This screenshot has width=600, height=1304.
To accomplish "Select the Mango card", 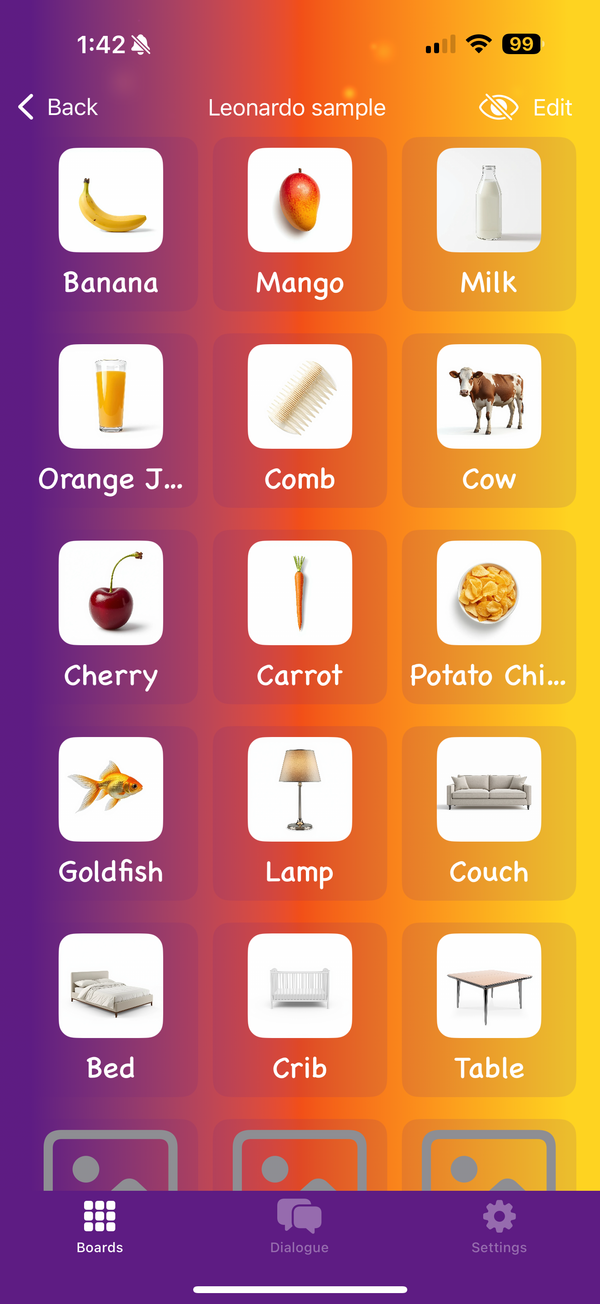I will click(299, 222).
